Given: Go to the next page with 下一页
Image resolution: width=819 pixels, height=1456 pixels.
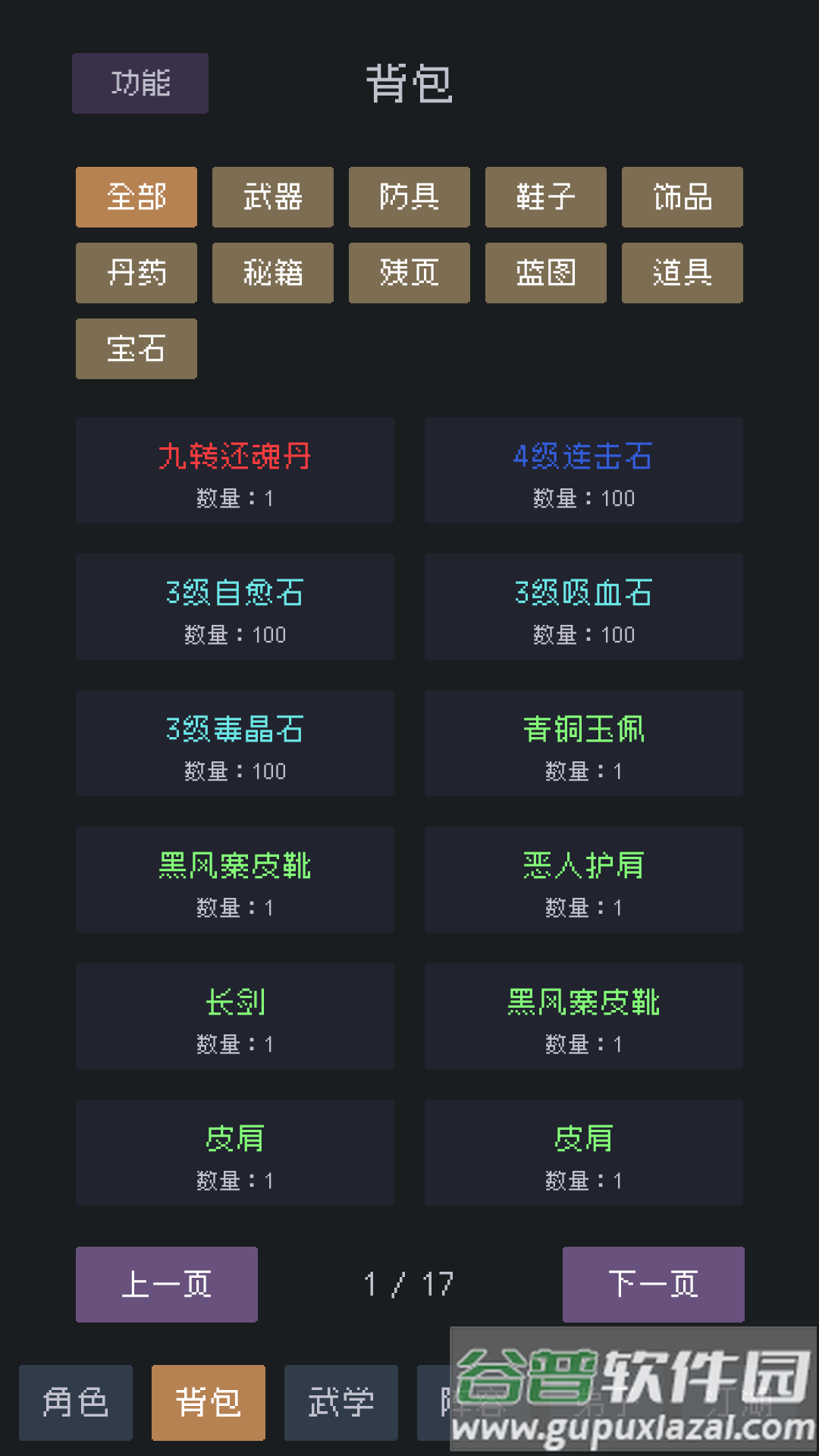Looking at the screenshot, I should click(x=653, y=1284).
